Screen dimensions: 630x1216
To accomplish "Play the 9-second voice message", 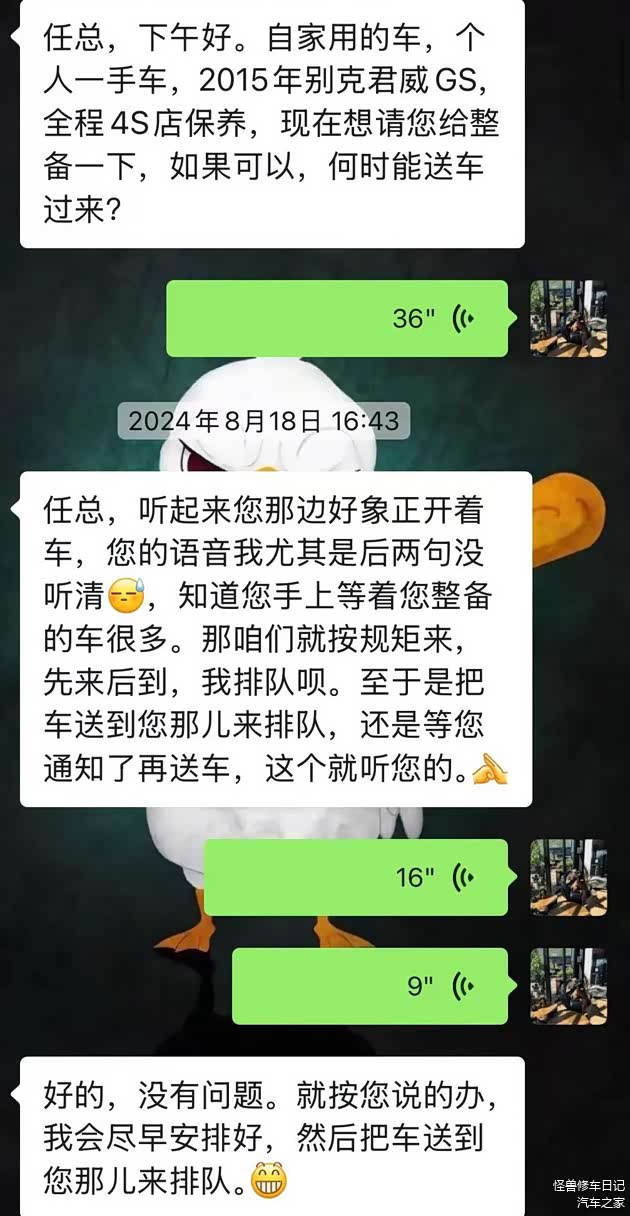I will coord(370,986).
